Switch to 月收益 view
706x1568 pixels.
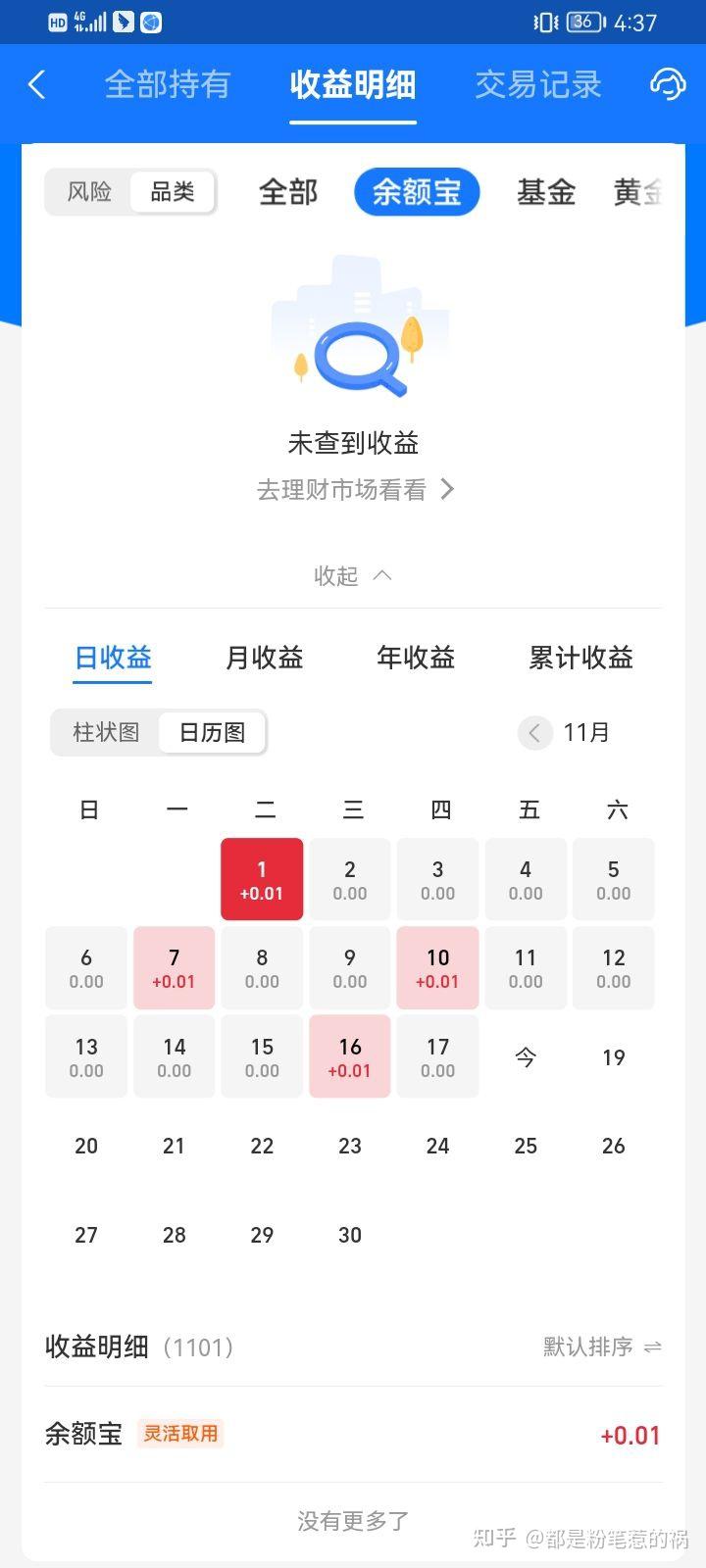click(264, 657)
